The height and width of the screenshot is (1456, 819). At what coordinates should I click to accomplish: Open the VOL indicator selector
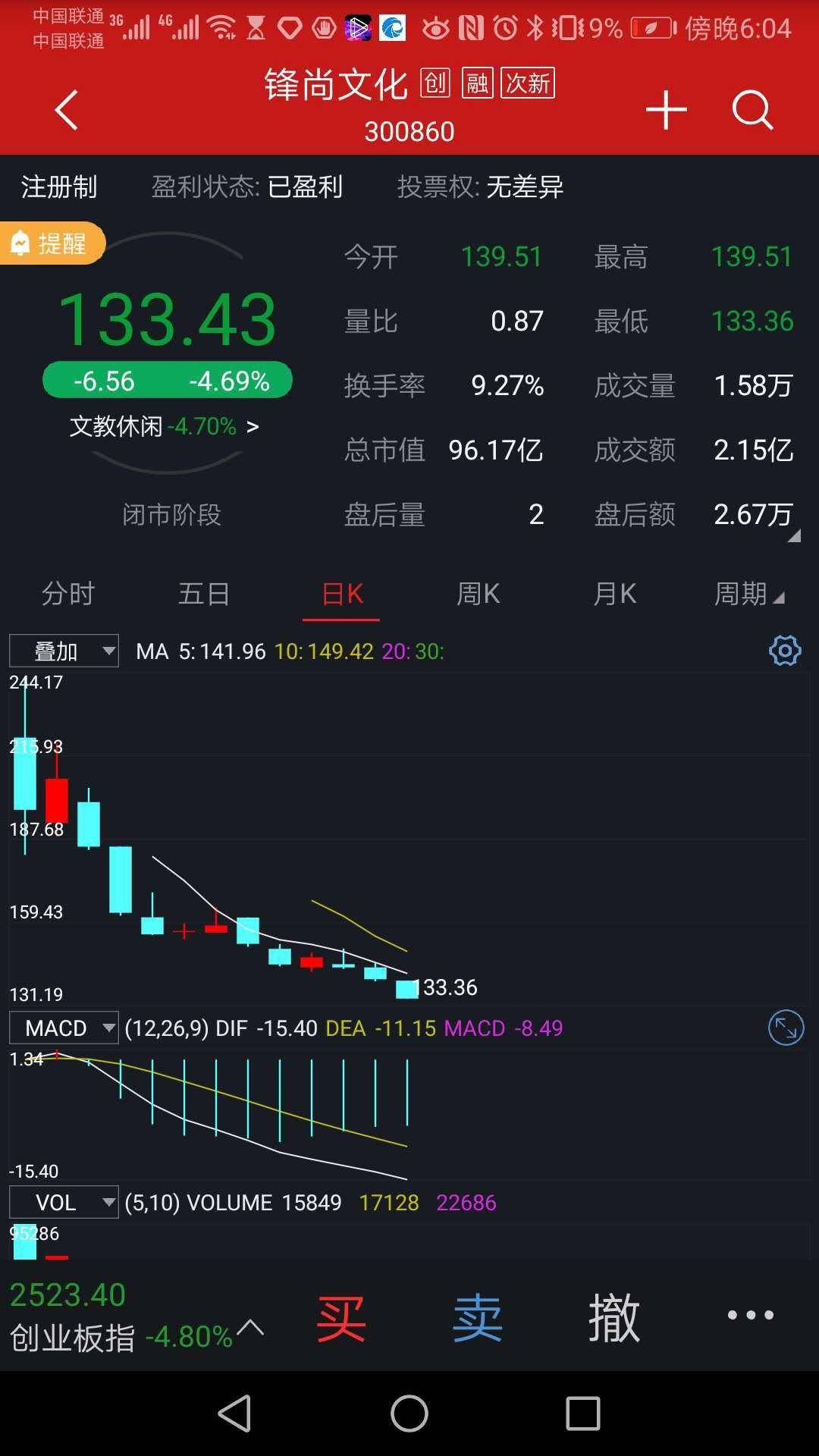[64, 1202]
